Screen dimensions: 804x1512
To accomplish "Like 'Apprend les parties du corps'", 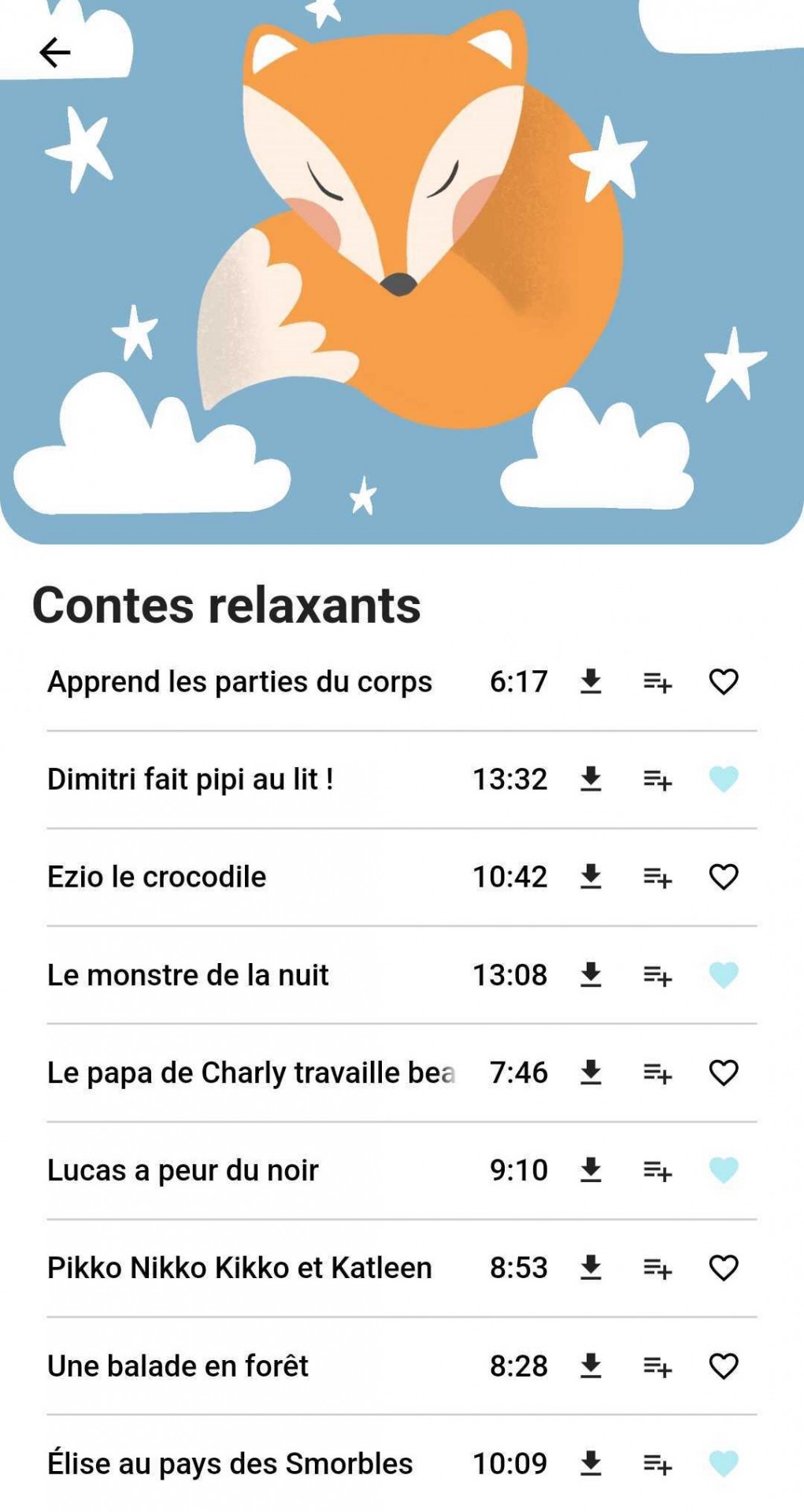I will click(724, 682).
